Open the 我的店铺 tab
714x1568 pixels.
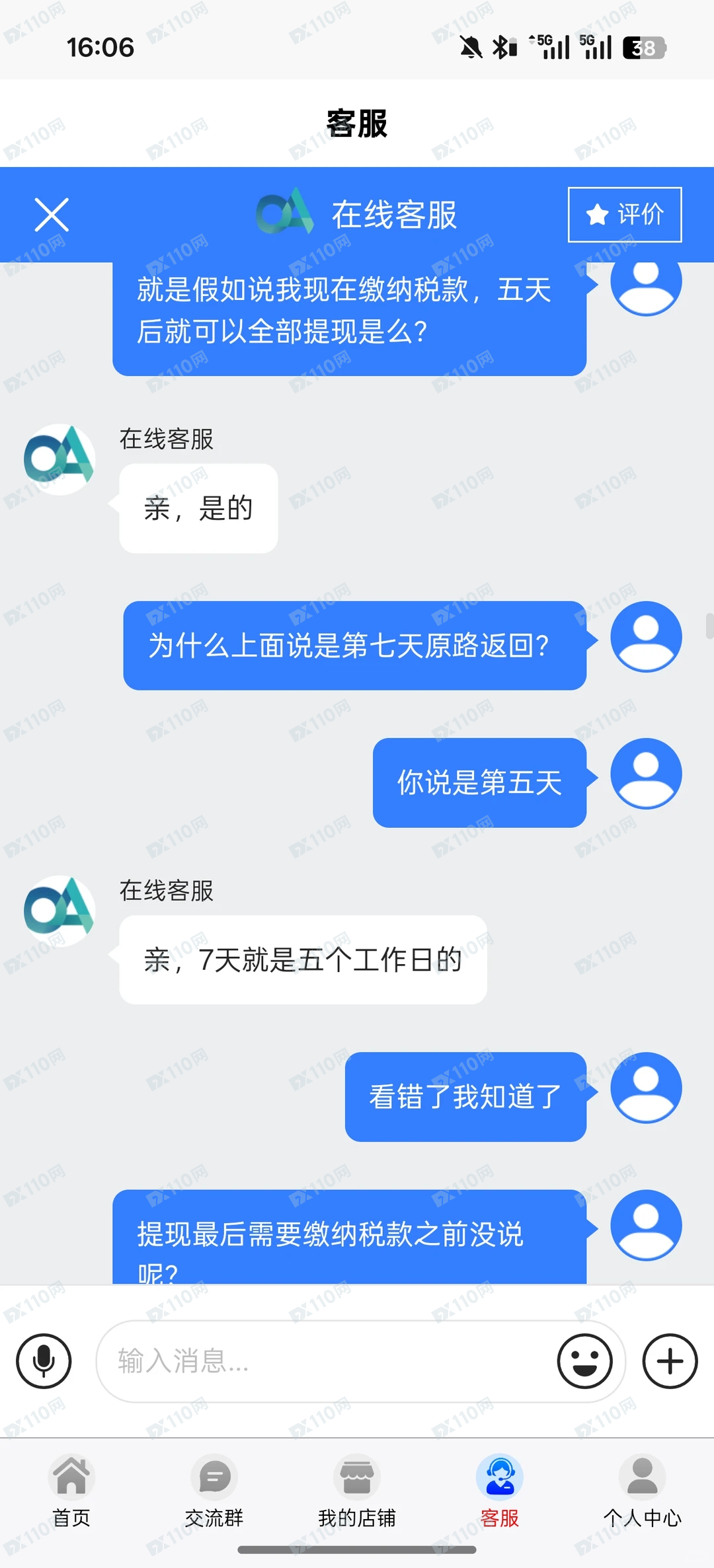pos(357,1491)
